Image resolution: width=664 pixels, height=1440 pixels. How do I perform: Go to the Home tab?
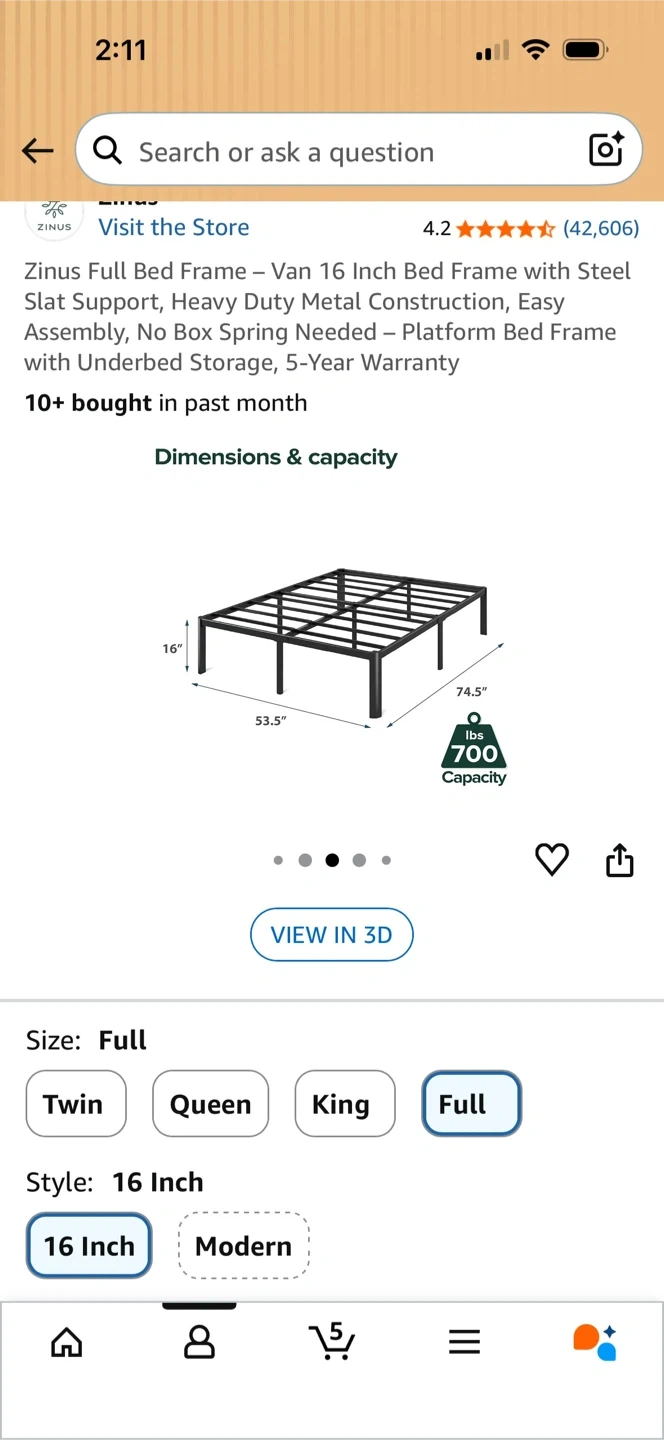pyautogui.click(x=67, y=1342)
